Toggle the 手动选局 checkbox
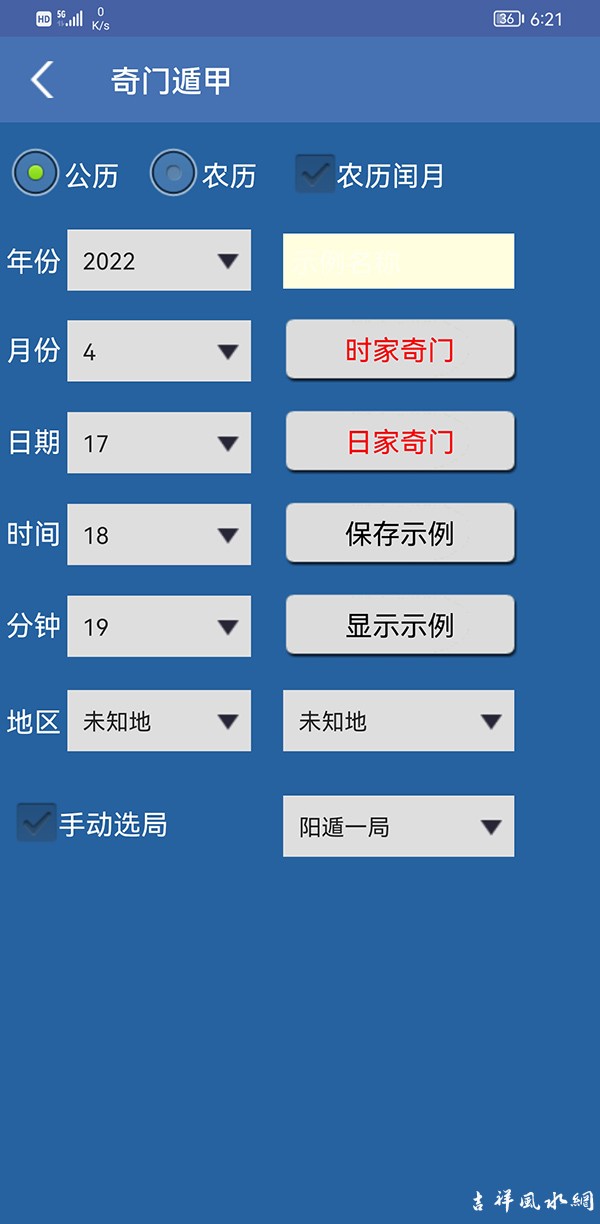Image resolution: width=600 pixels, height=1224 pixels. click(37, 823)
